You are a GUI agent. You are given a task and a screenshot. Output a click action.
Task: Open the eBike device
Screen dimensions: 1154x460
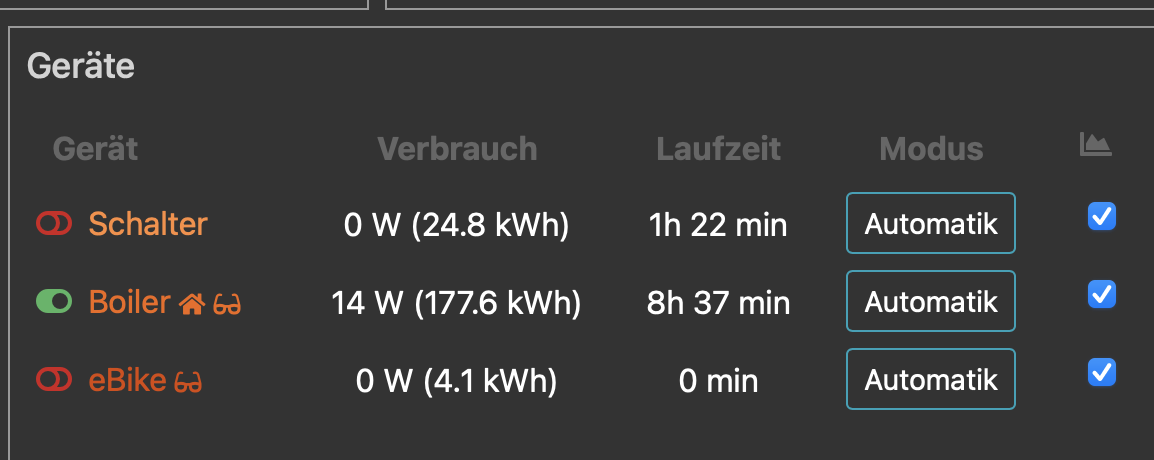[127, 379]
